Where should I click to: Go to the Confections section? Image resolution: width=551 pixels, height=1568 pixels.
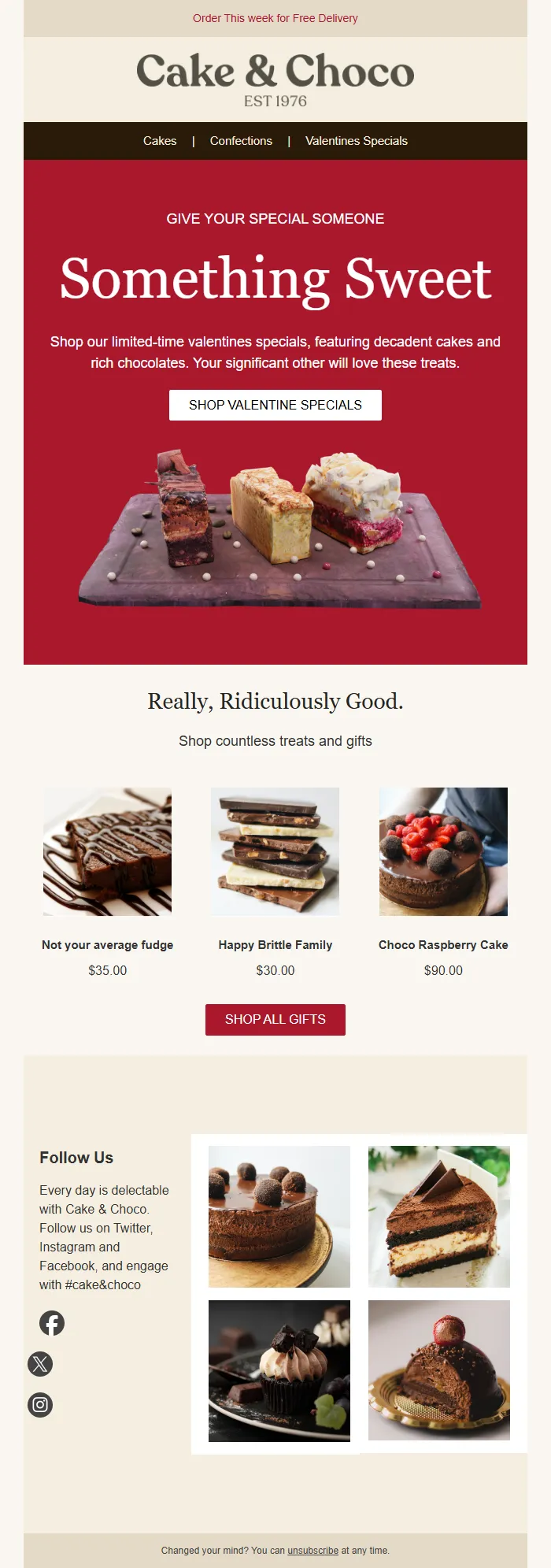click(241, 141)
